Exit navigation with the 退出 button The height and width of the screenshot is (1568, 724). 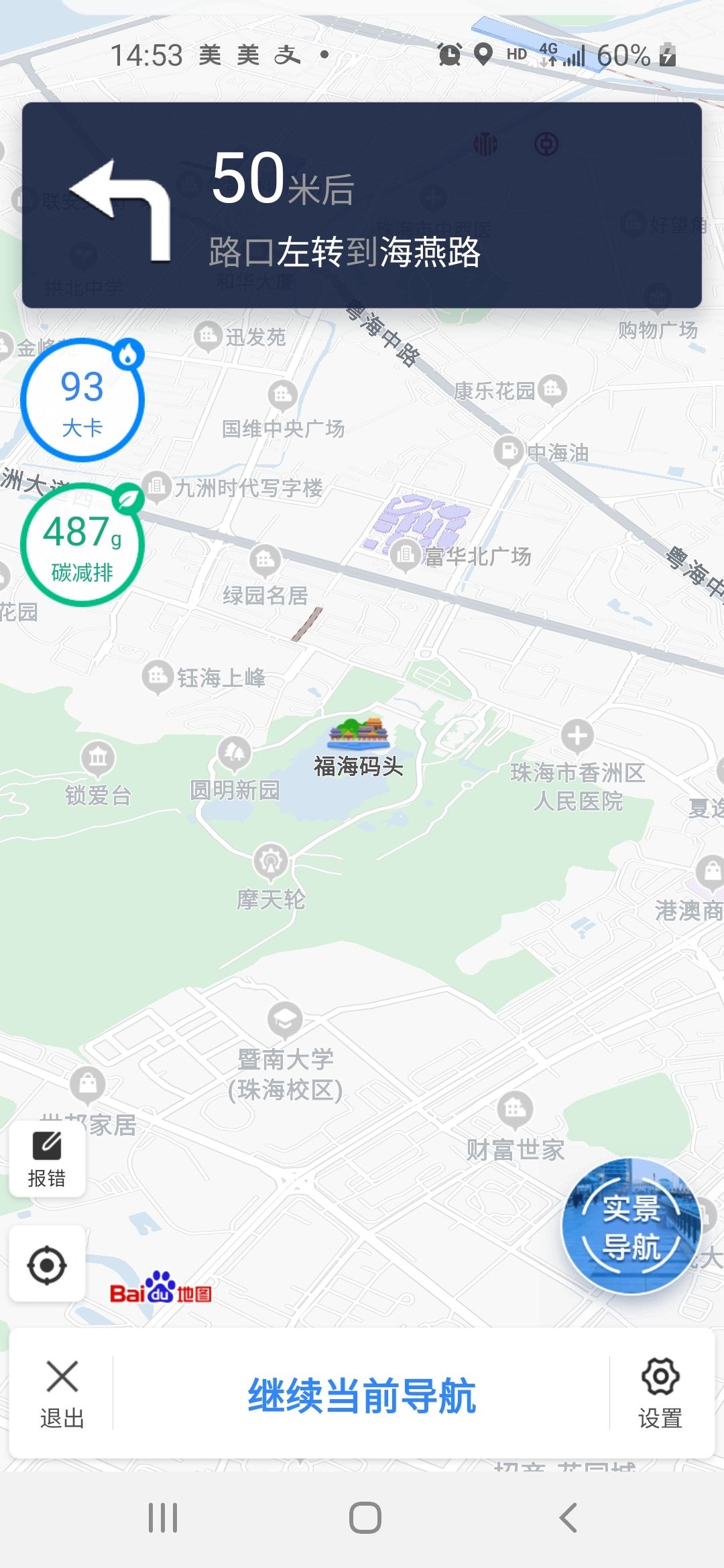point(62,1394)
